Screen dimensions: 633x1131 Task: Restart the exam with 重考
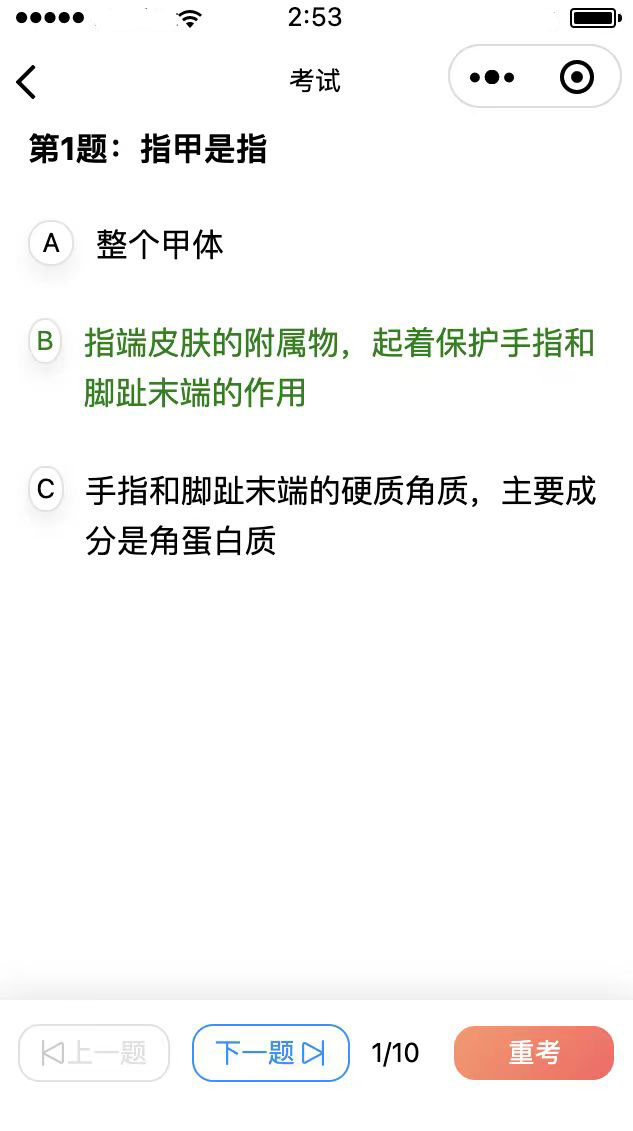point(534,1053)
